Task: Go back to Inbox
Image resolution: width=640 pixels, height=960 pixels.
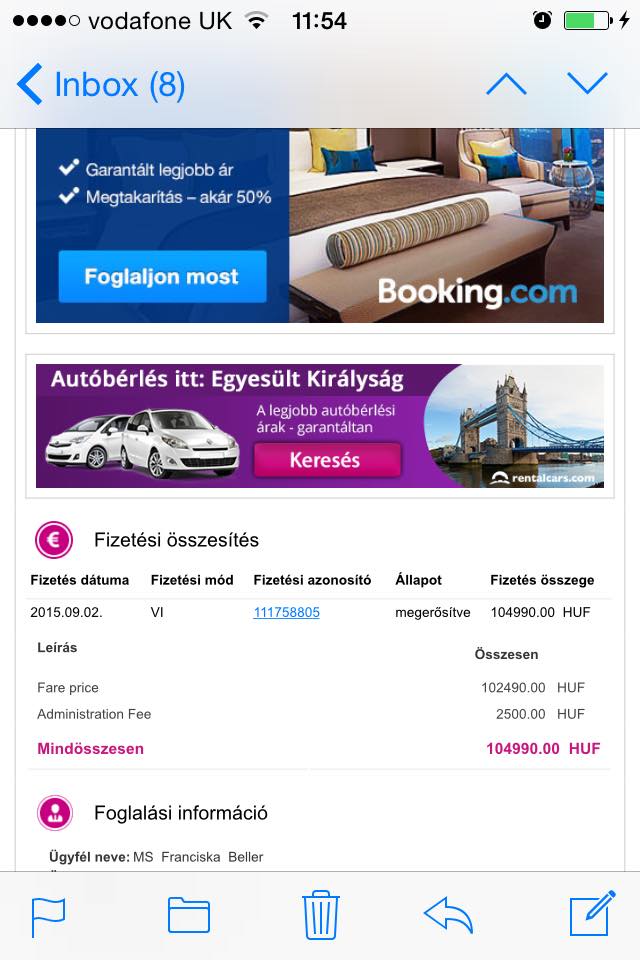Action: [100, 84]
